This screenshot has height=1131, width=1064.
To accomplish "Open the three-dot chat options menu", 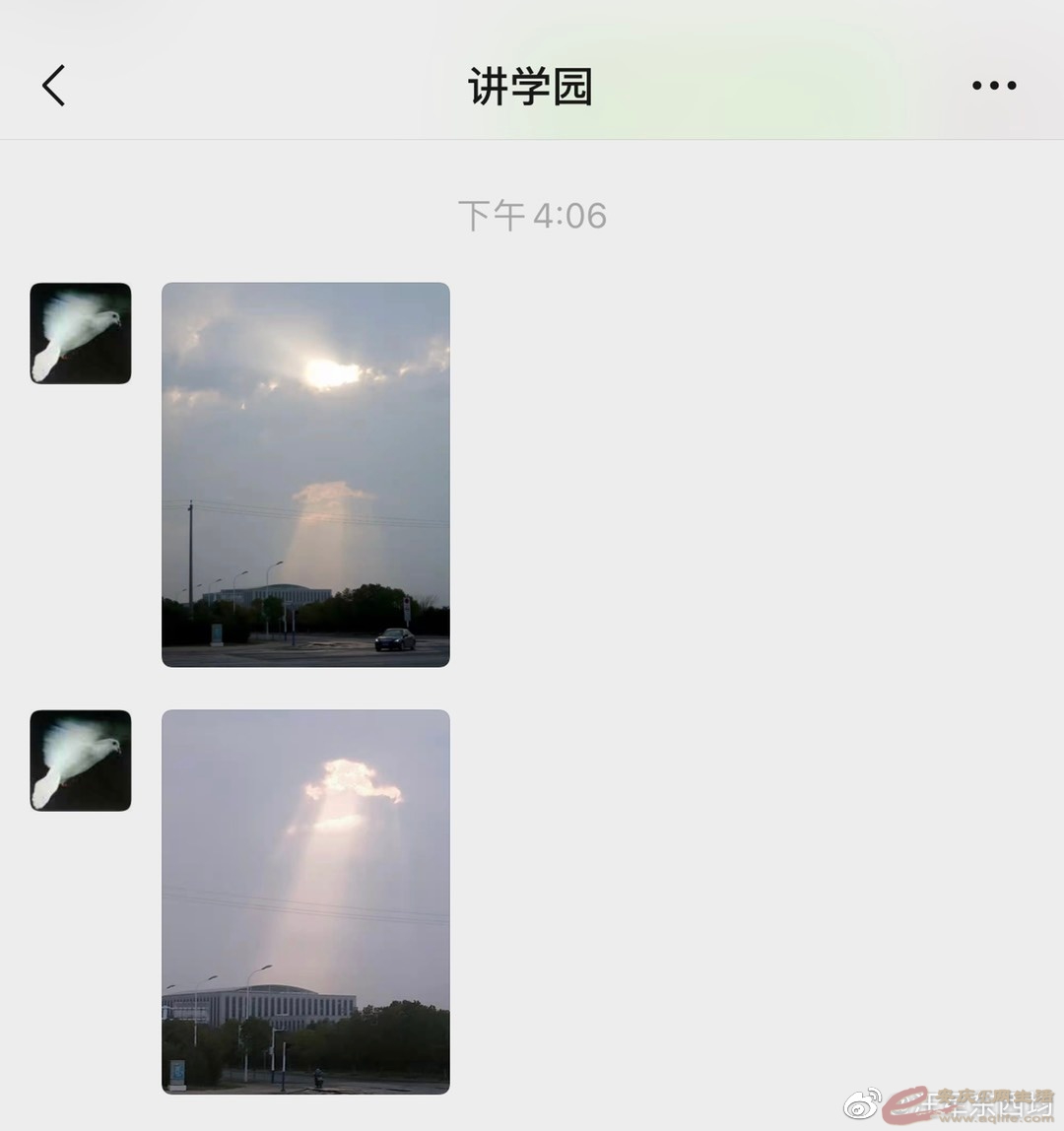I will tap(993, 86).
